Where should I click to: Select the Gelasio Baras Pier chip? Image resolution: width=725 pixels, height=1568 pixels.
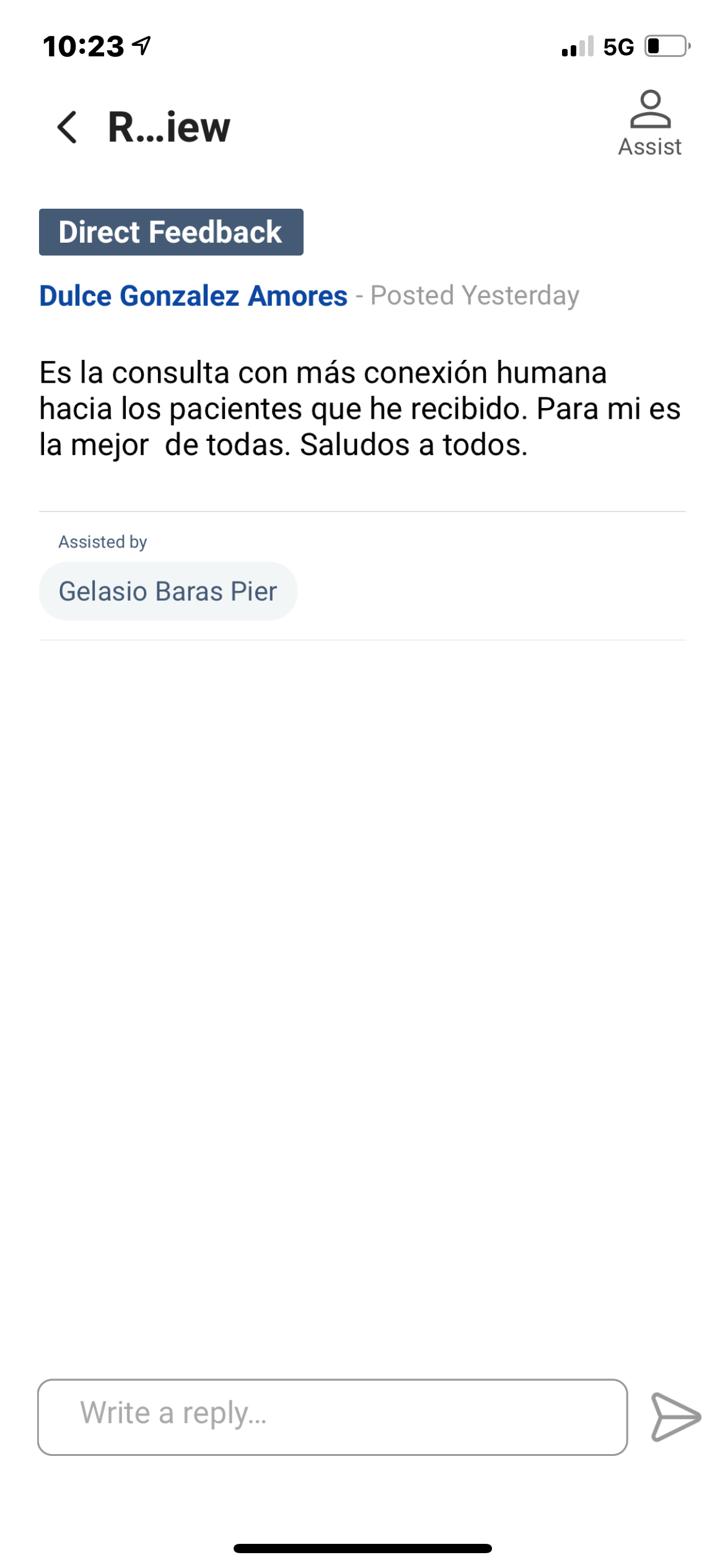[168, 591]
